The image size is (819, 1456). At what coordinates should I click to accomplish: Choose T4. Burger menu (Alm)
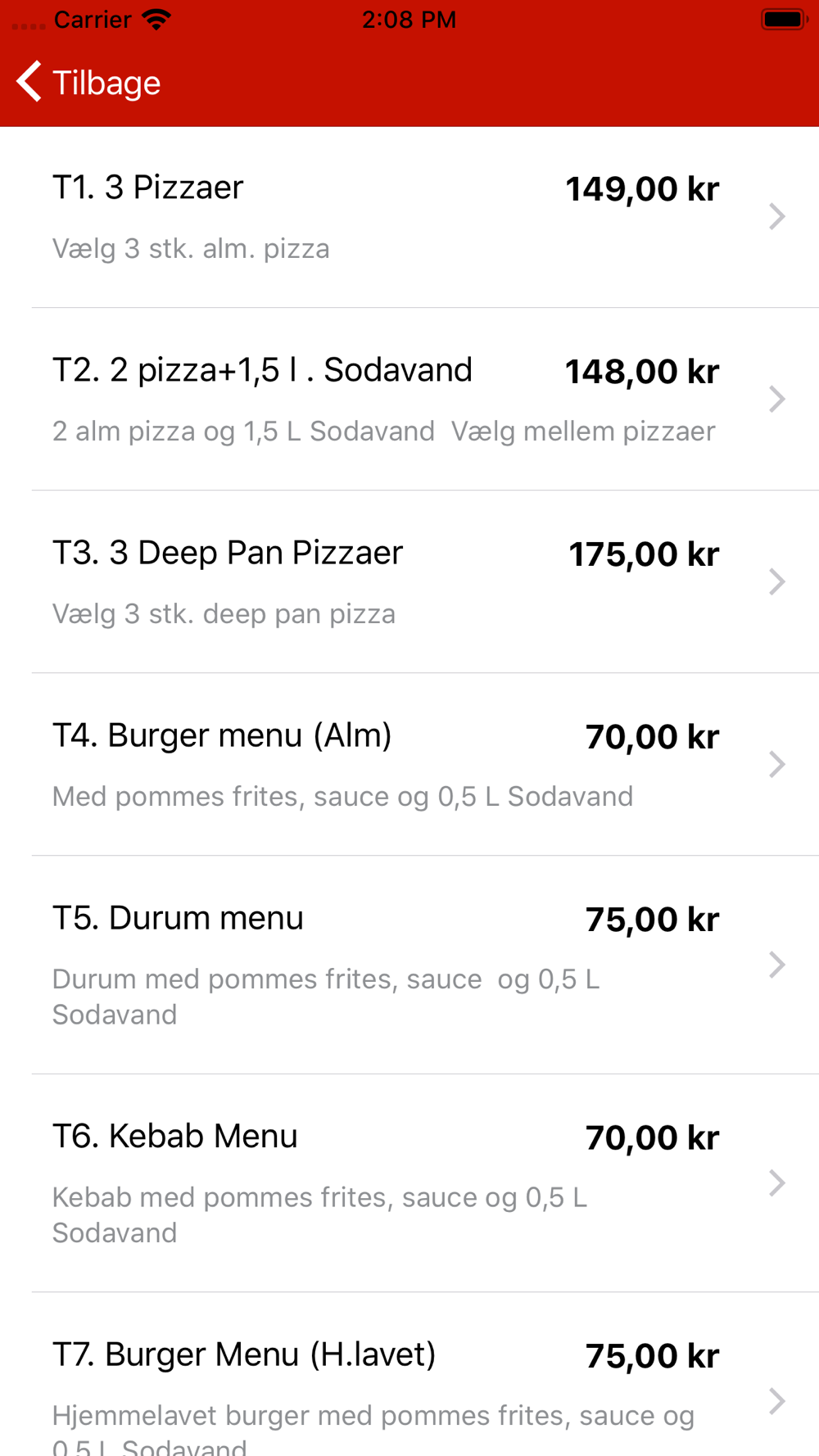click(409, 765)
